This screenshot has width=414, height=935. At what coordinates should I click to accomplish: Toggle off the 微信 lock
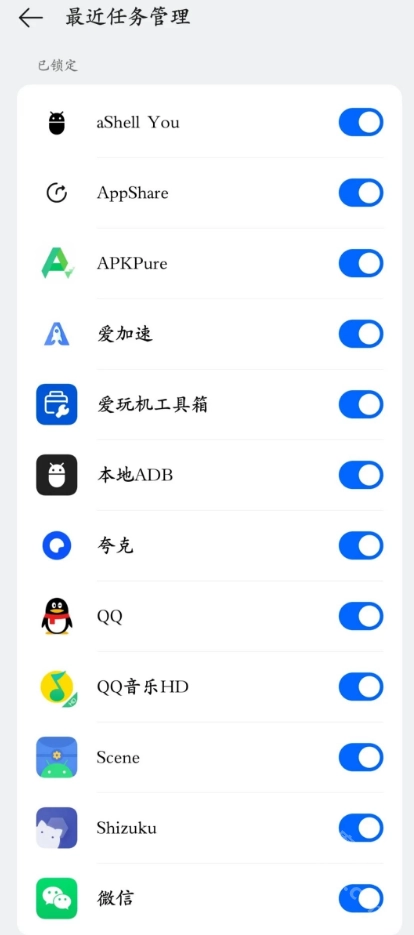pos(361,898)
